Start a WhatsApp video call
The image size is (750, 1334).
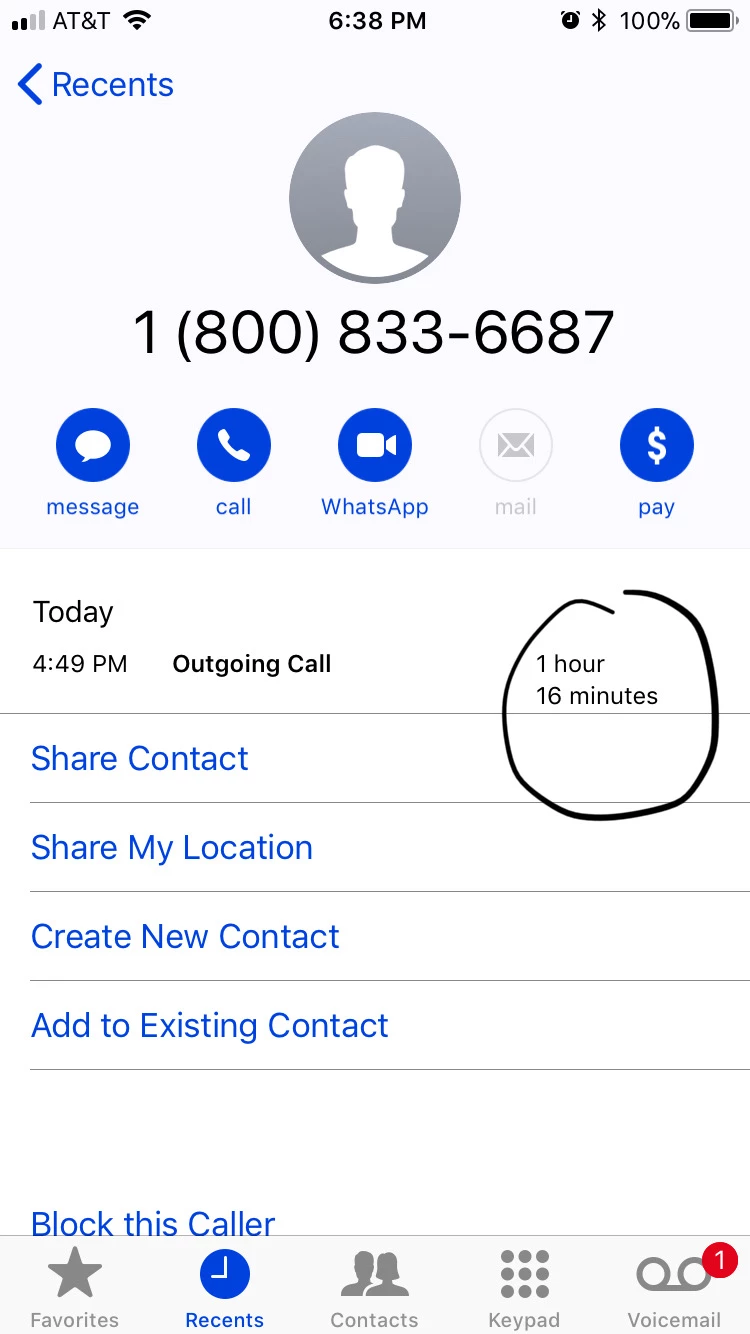[x=375, y=446]
